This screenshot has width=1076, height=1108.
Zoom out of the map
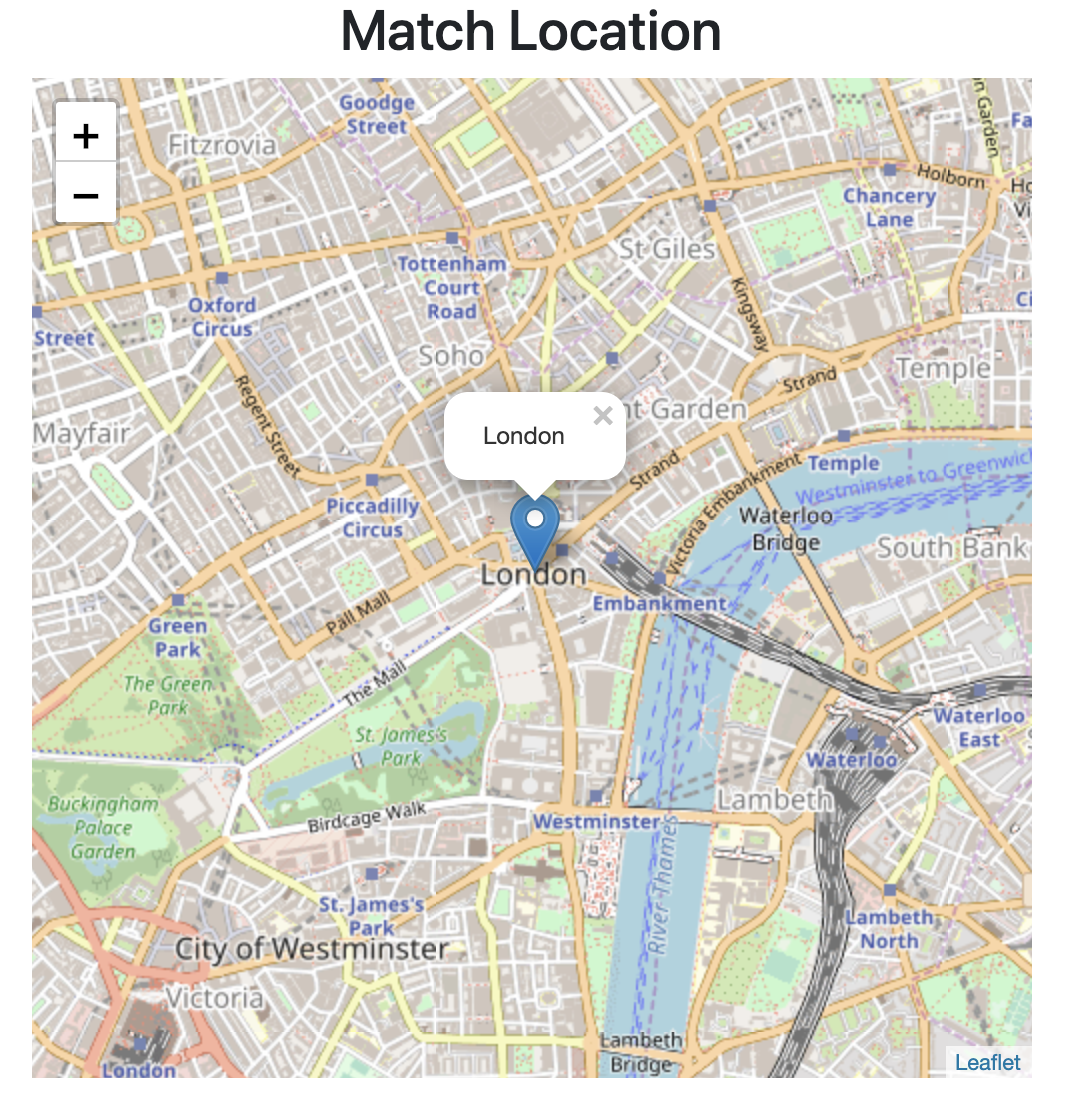86,193
